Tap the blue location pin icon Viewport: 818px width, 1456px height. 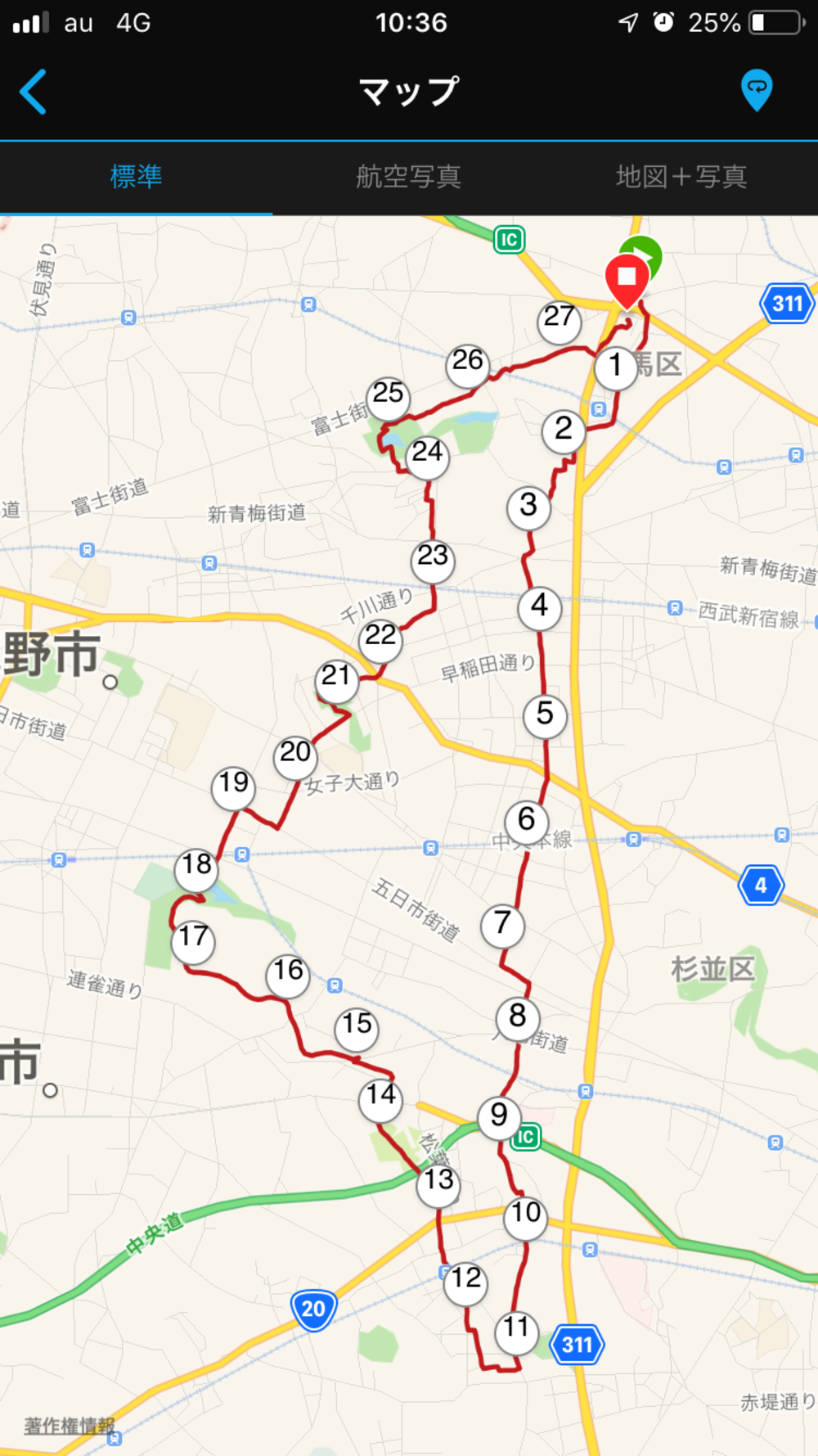click(x=756, y=90)
